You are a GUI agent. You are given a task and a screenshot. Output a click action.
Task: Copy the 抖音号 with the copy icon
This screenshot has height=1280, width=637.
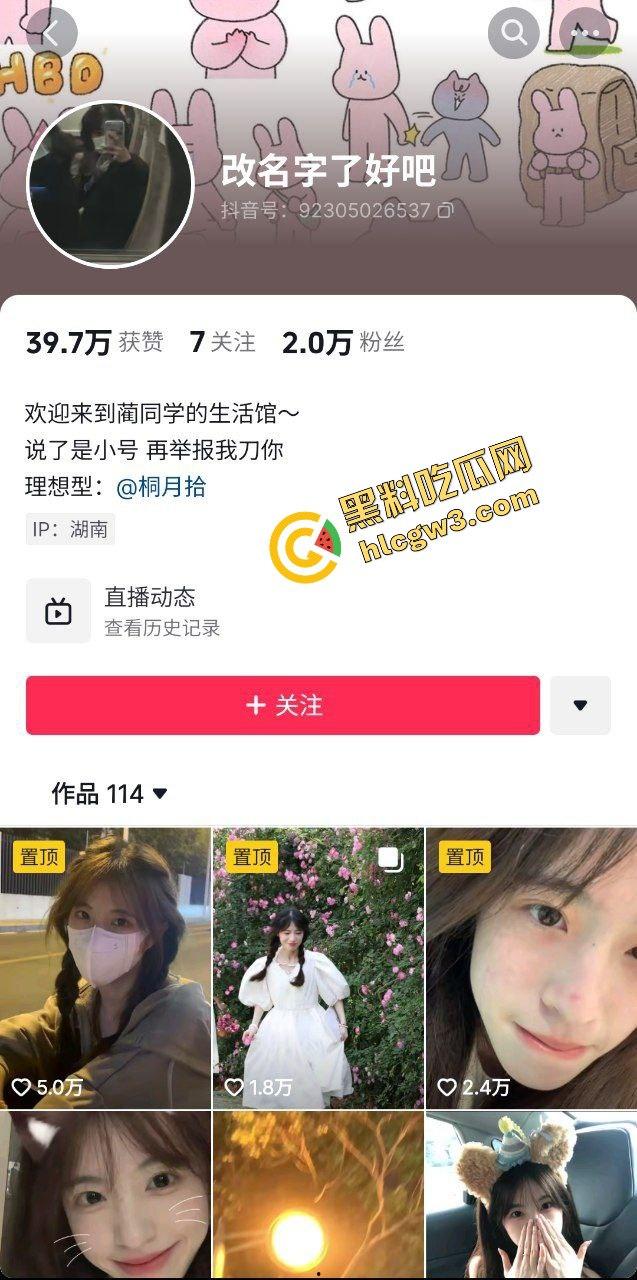click(446, 211)
